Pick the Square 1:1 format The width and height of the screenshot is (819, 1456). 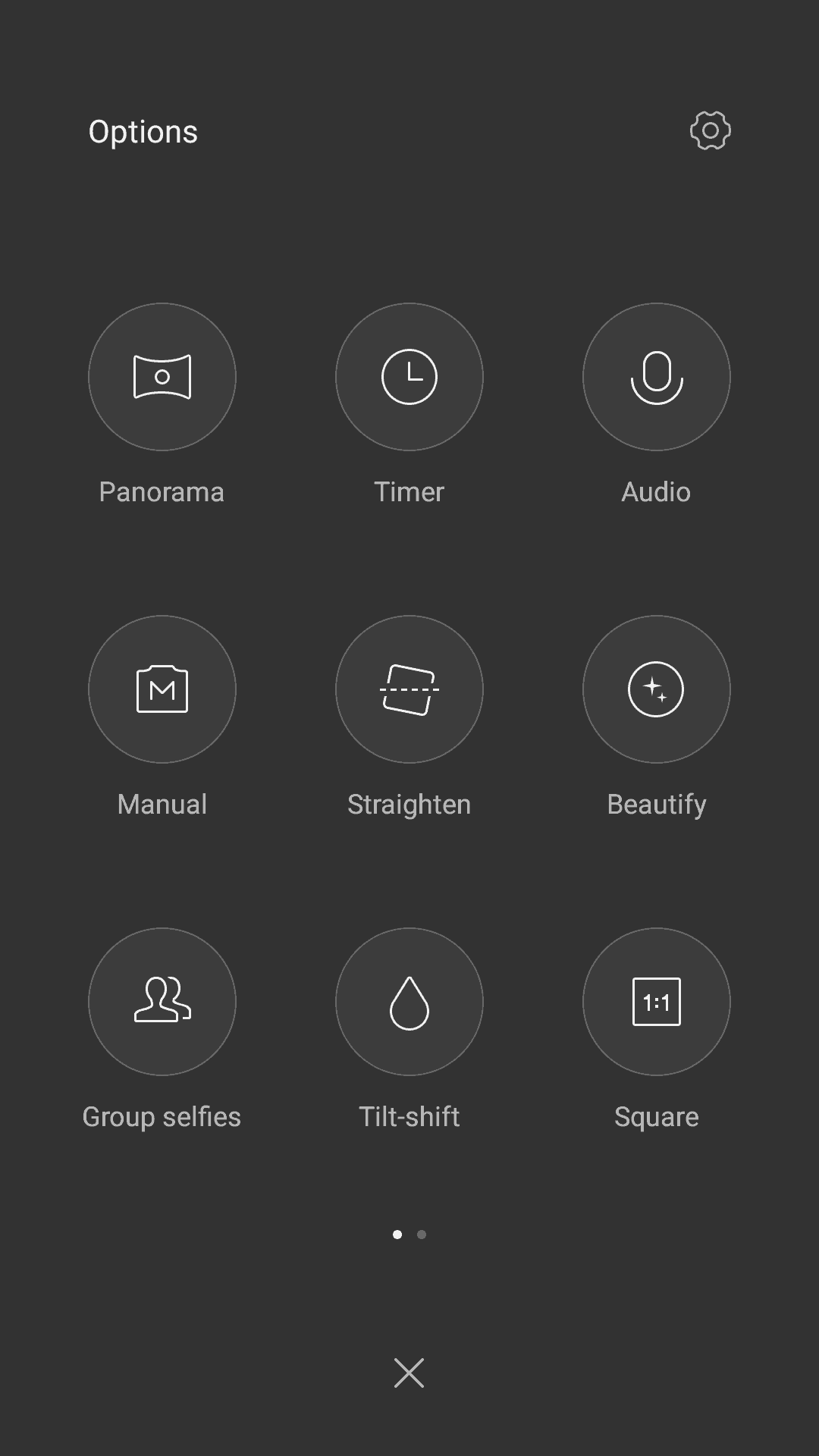pyautogui.click(x=657, y=1002)
